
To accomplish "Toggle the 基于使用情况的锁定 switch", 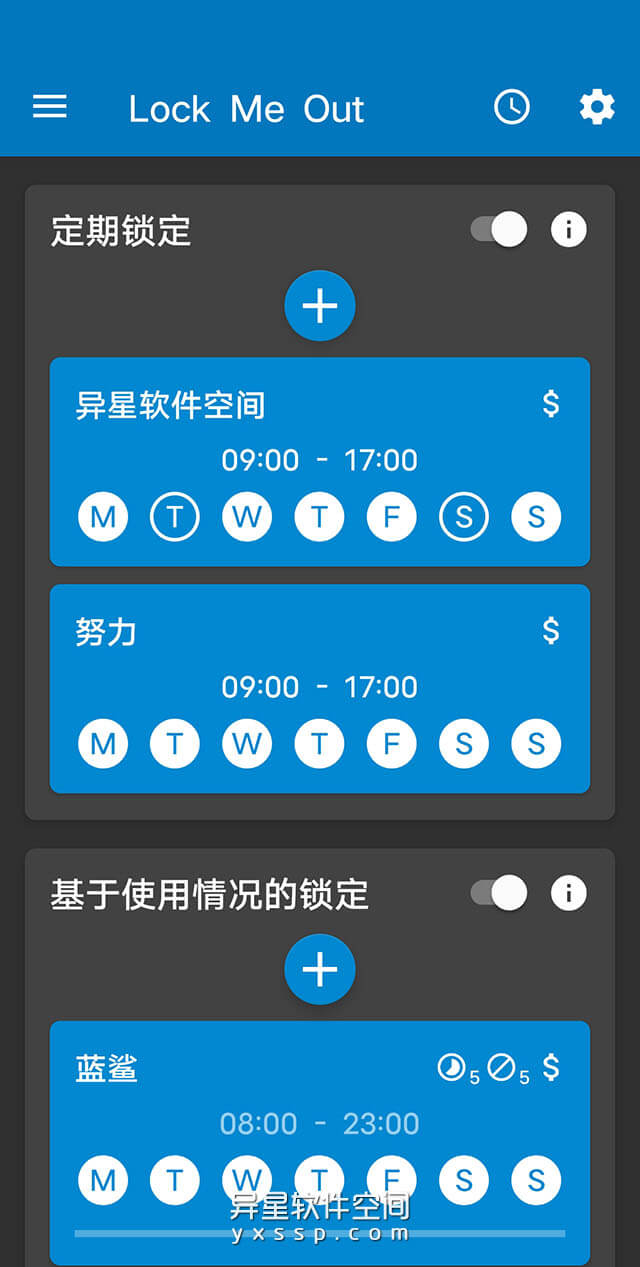I will tap(499, 893).
